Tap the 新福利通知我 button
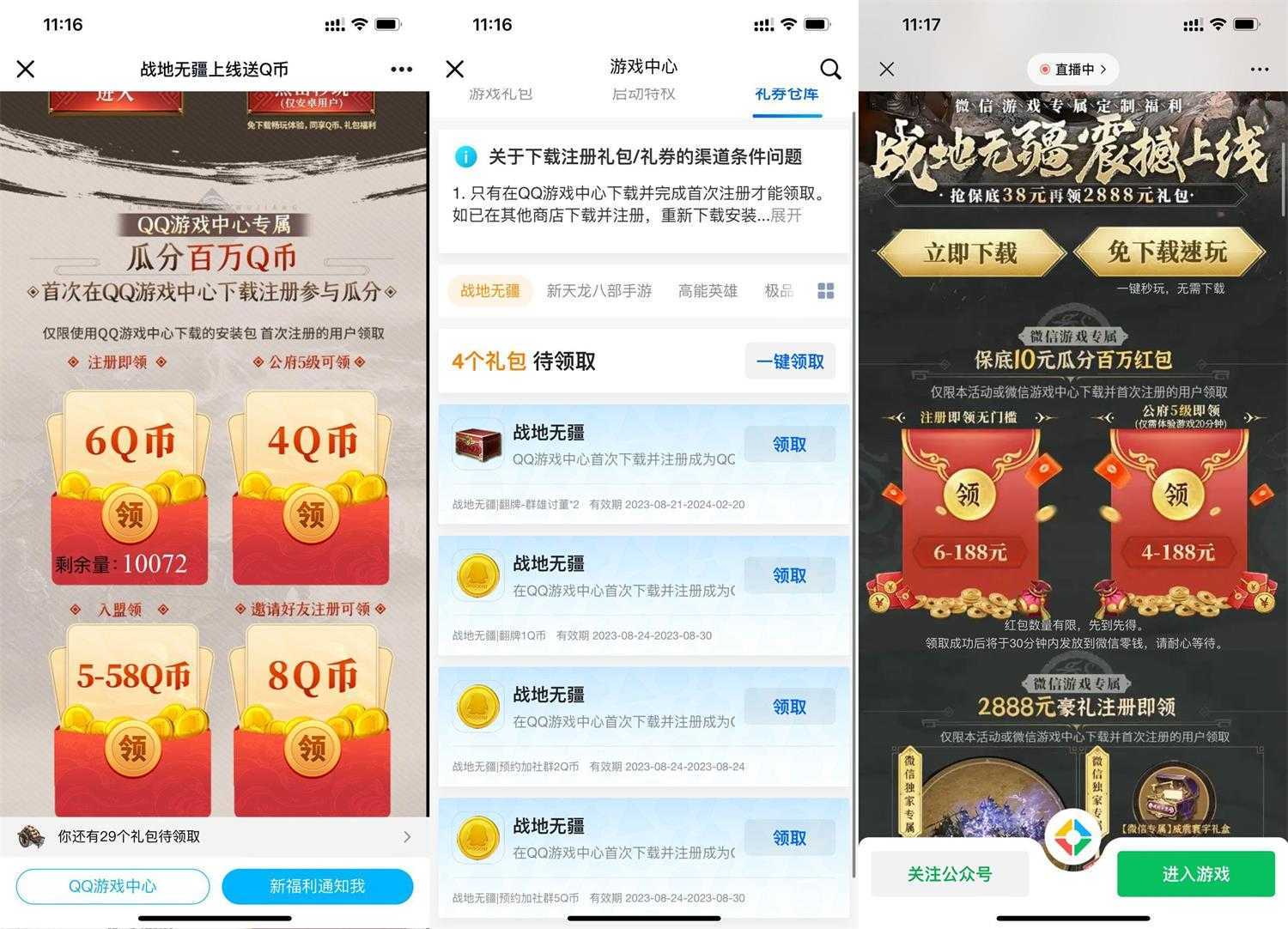This screenshot has width=1288, height=929. coord(318,886)
